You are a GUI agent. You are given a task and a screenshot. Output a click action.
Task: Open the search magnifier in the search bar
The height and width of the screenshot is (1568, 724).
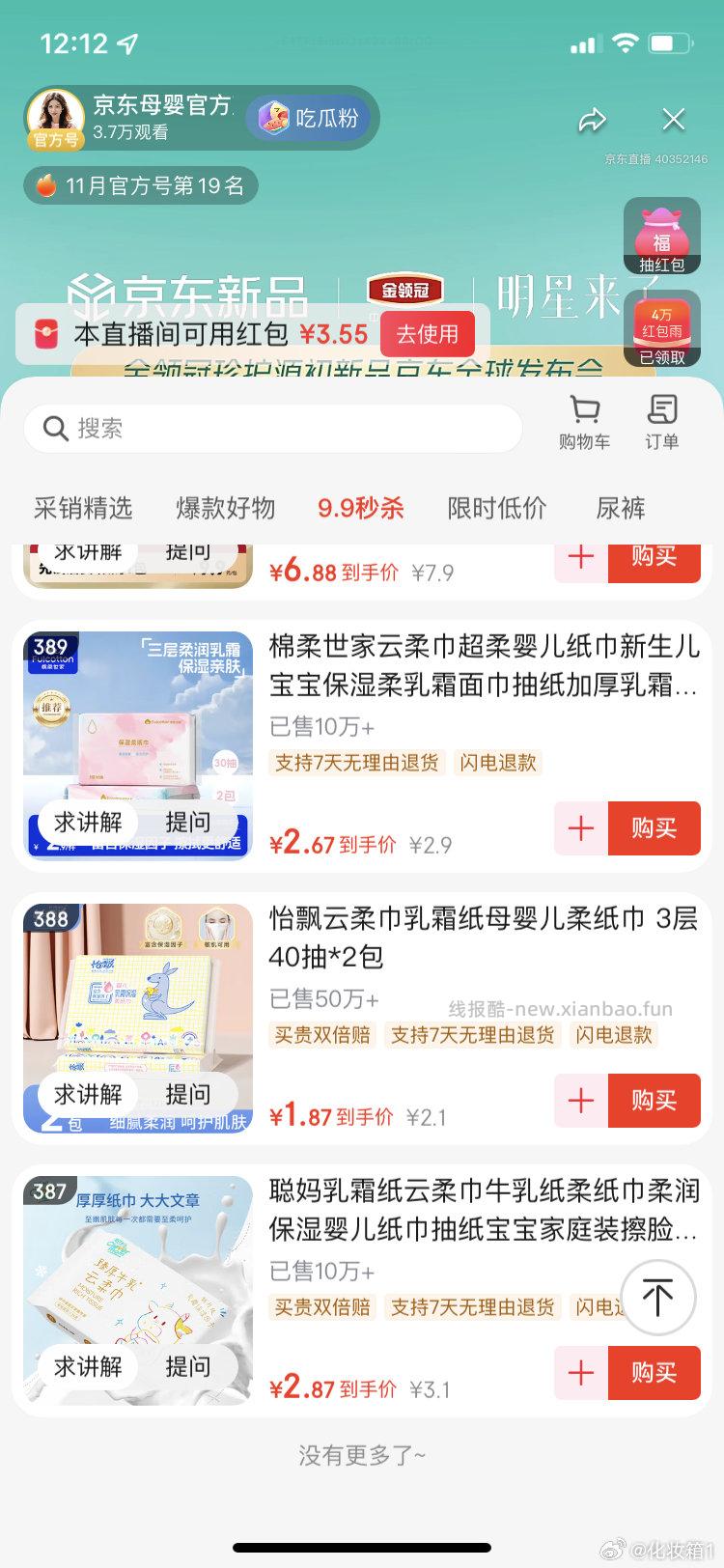click(x=55, y=428)
